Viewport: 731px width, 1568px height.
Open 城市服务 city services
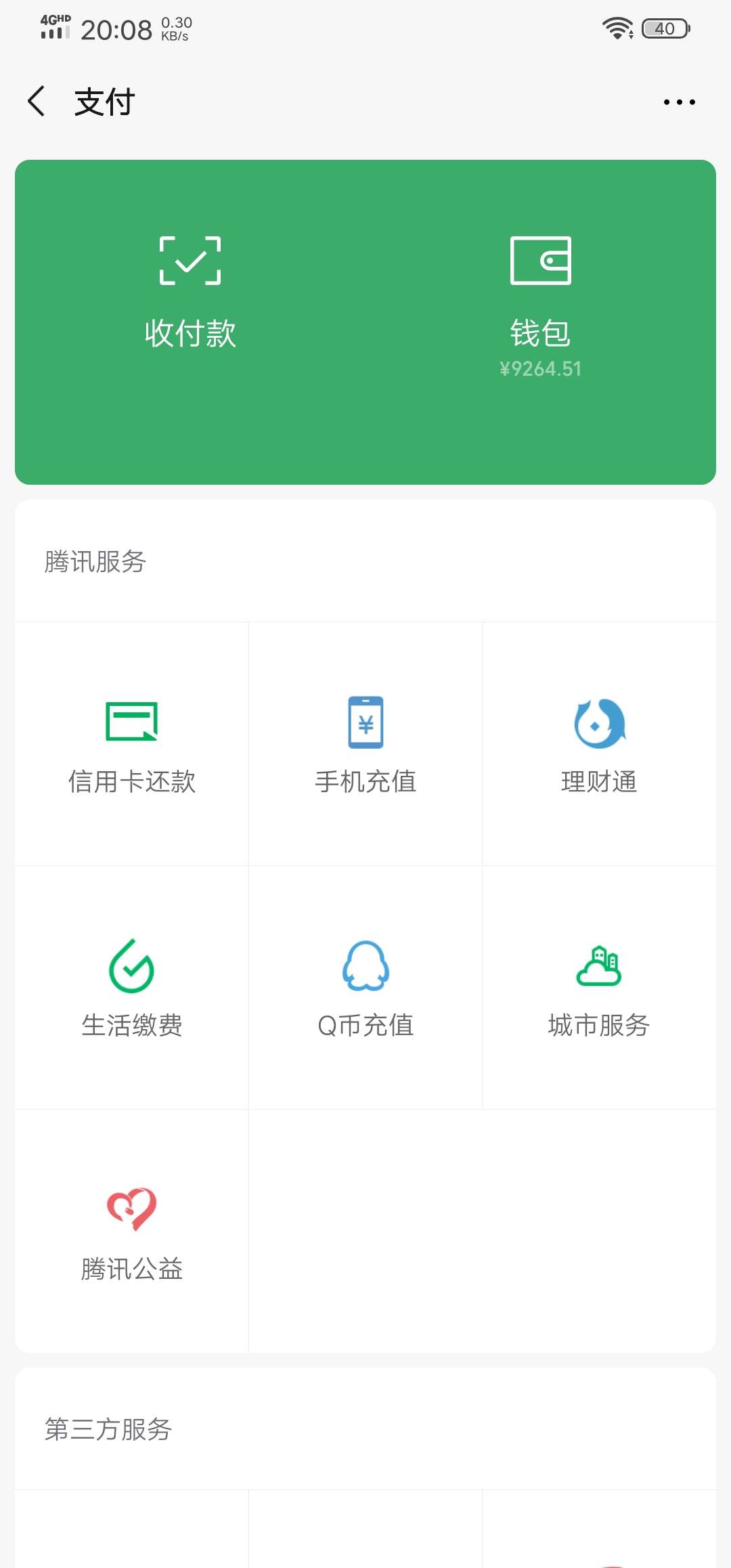[599, 987]
